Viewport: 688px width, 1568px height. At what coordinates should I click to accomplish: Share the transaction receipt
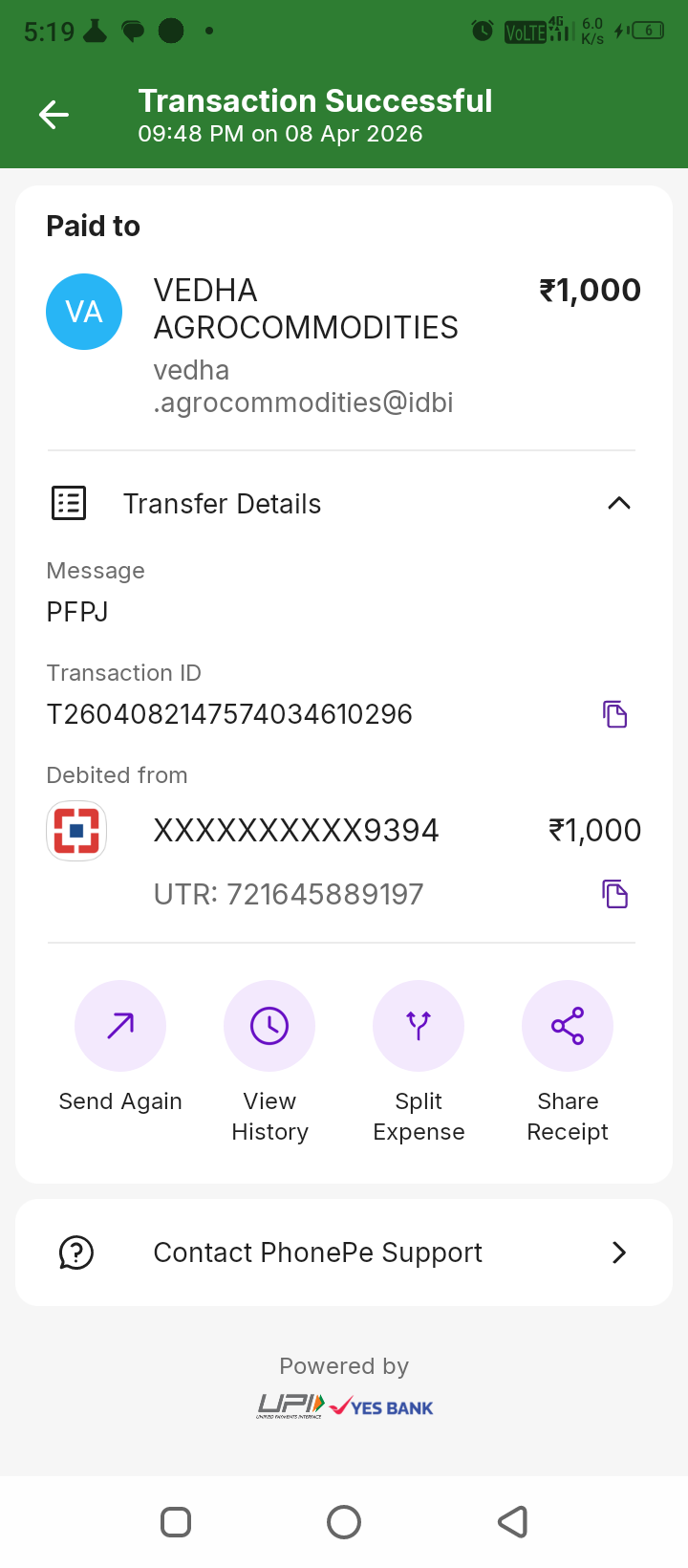568,1026
